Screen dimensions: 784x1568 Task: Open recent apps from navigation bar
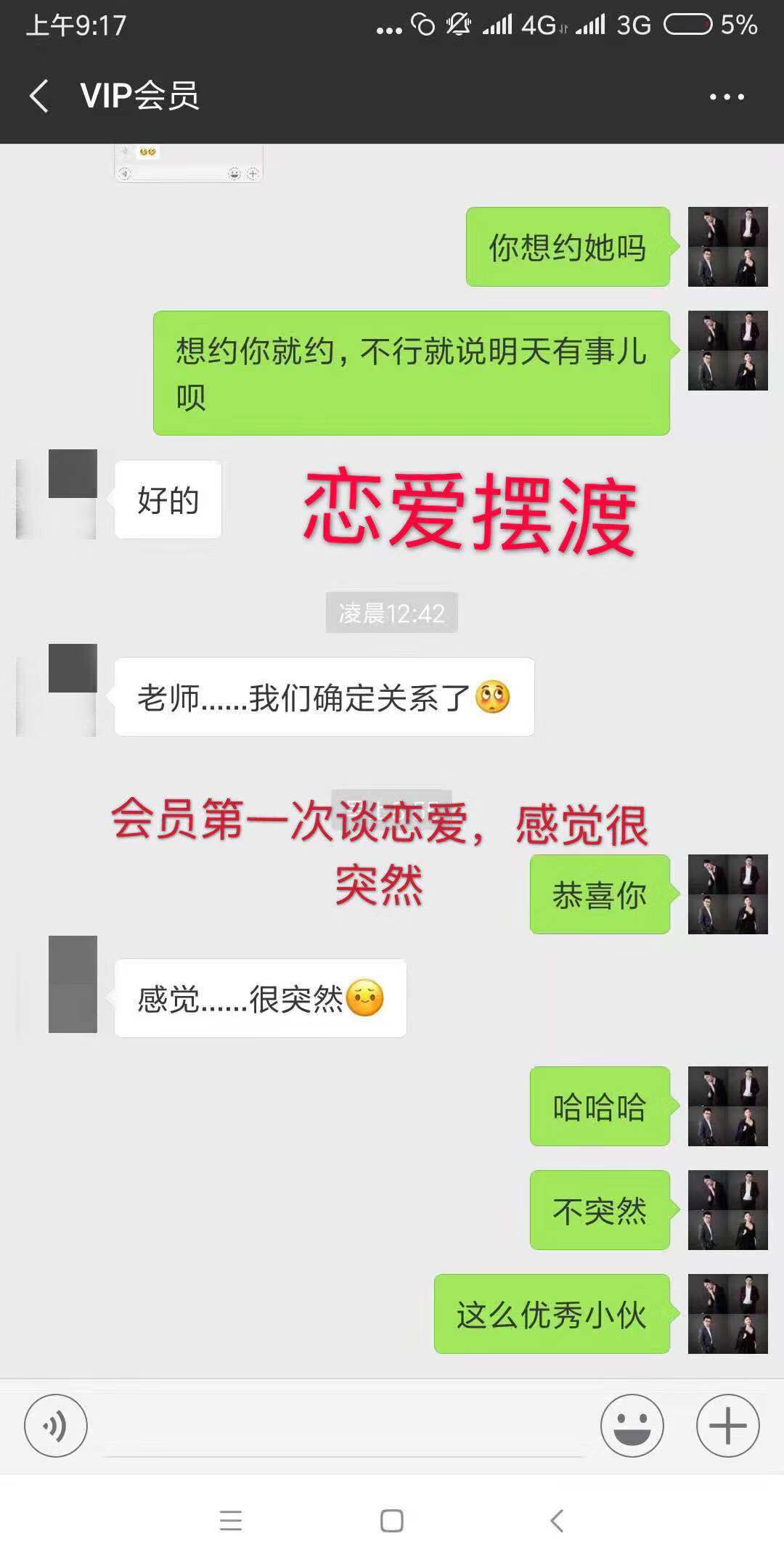[x=231, y=1521]
